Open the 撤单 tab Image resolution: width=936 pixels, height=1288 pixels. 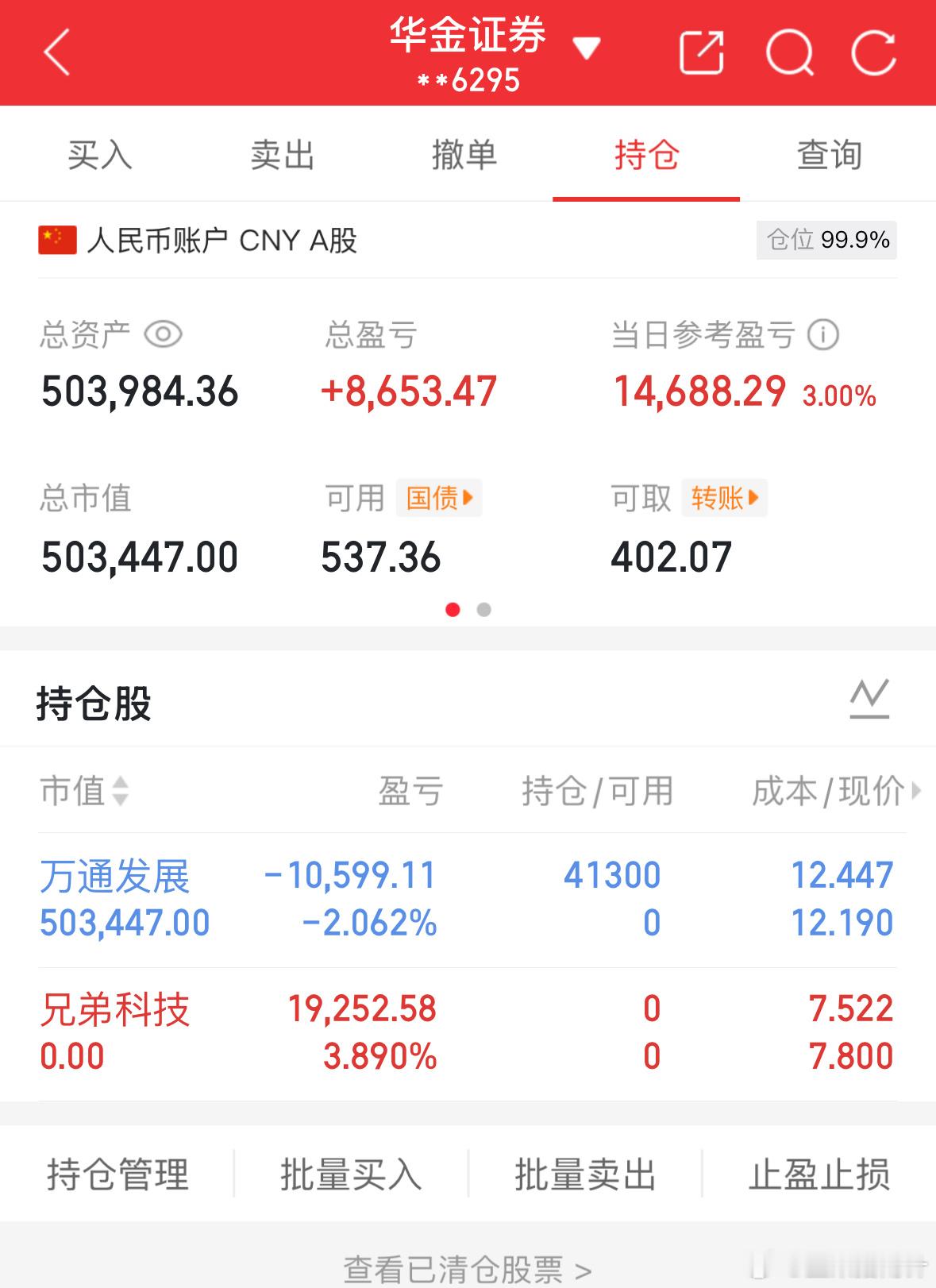(464, 154)
